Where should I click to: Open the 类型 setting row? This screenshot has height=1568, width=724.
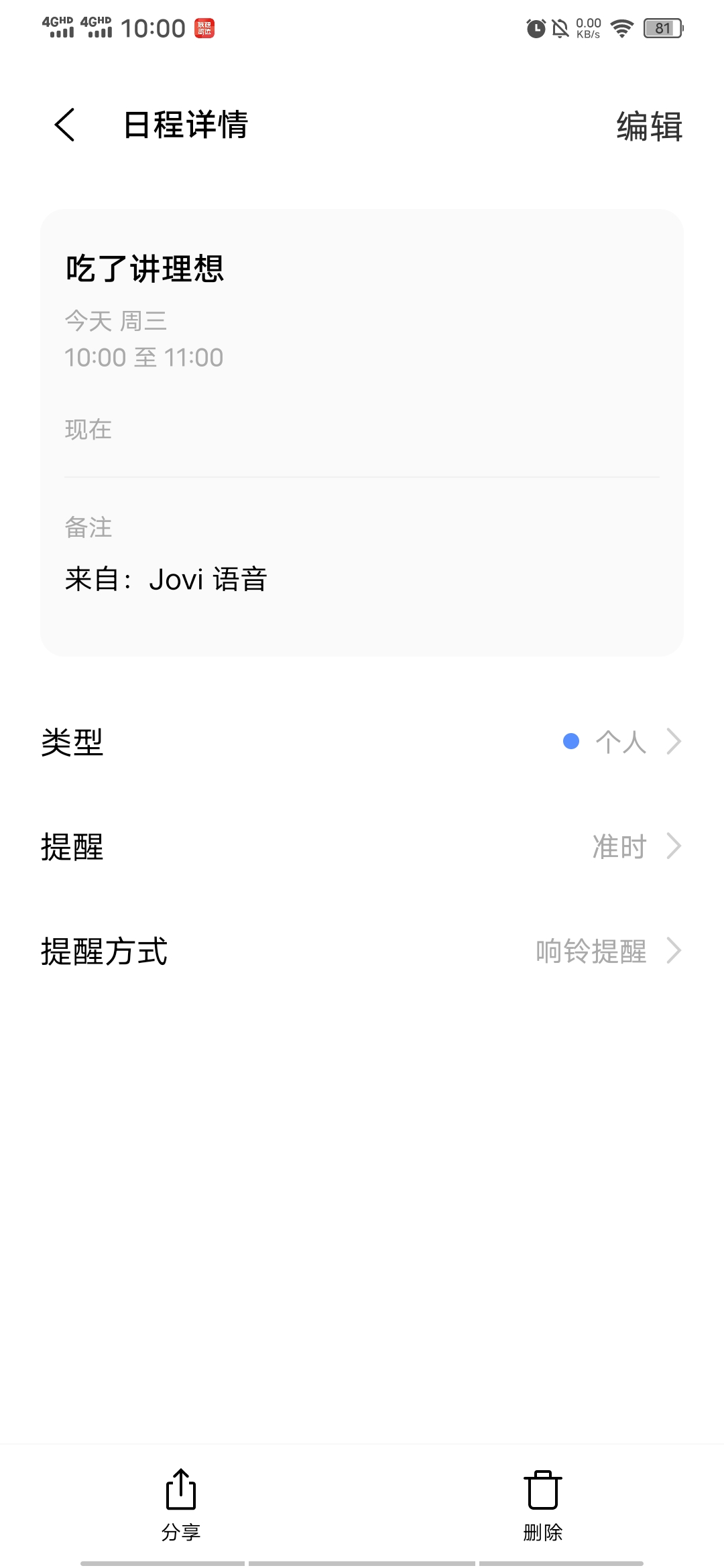362,742
